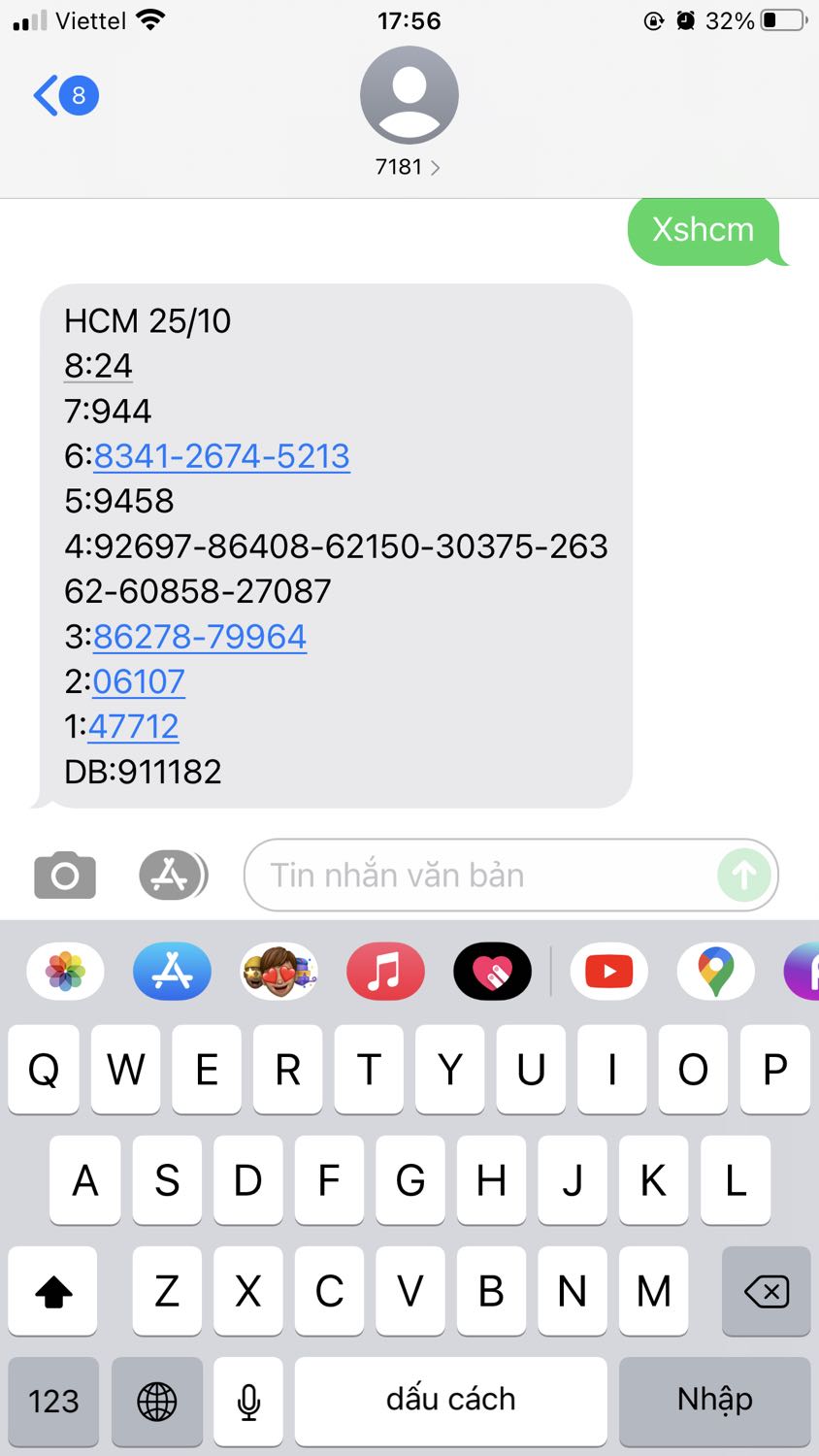Expand contact details for 7181
The width and height of the screenshot is (819, 1456).
click(x=409, y=167)
